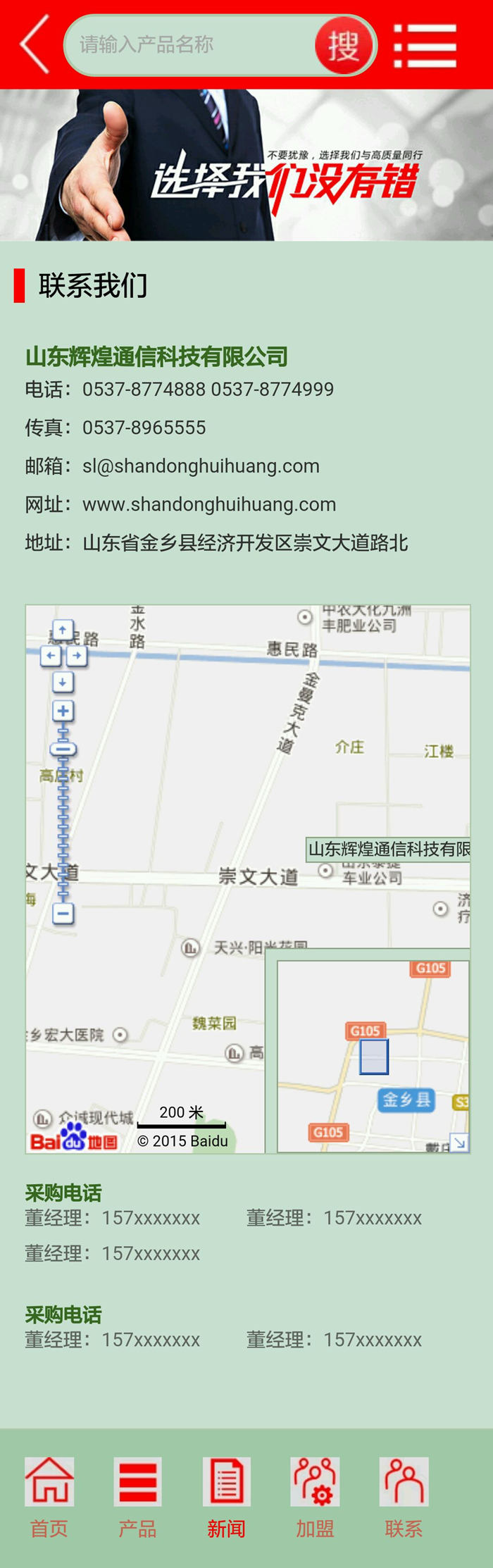Open the list menu icon
Screen dimensions: 493x1568
(x=425, y=46)
